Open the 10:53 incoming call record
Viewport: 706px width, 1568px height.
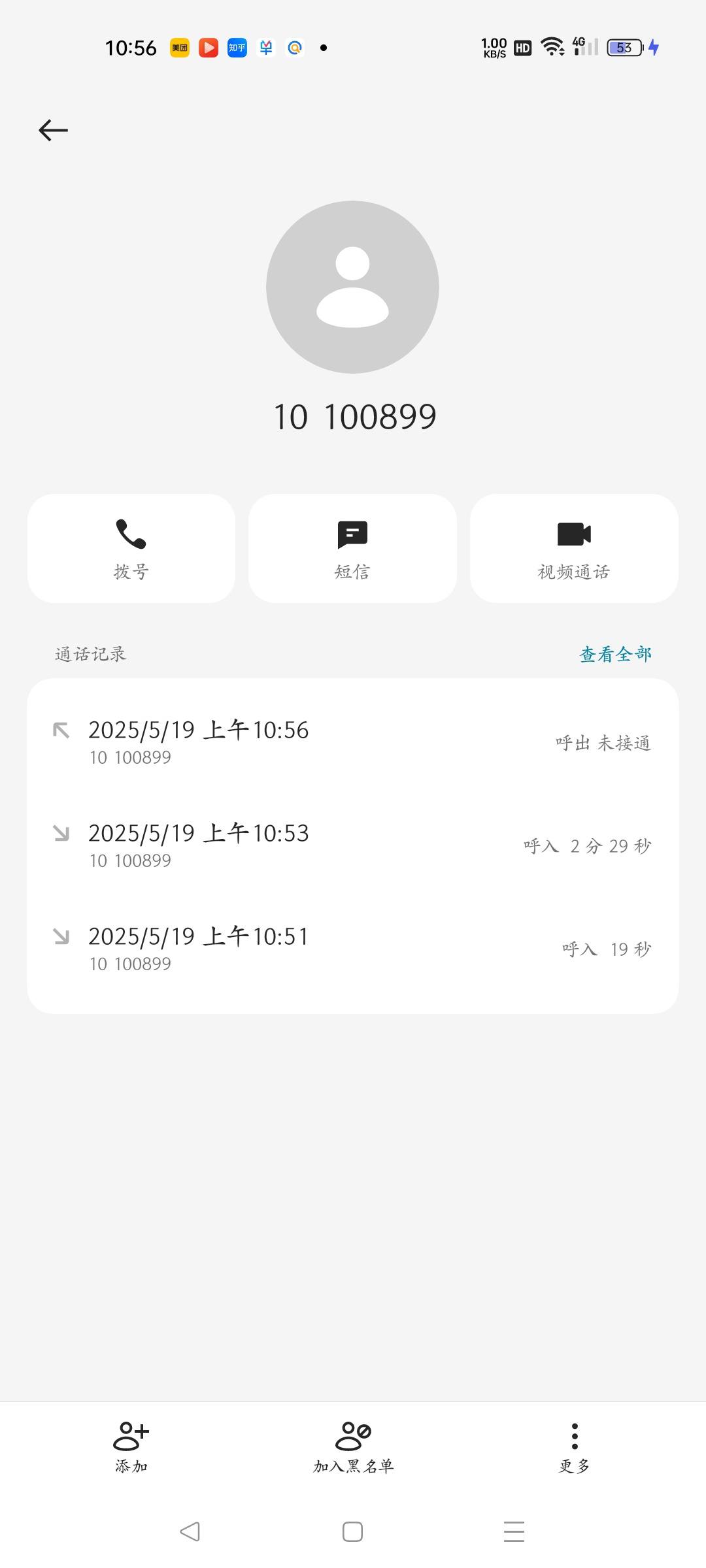click(x=353, y=845)
